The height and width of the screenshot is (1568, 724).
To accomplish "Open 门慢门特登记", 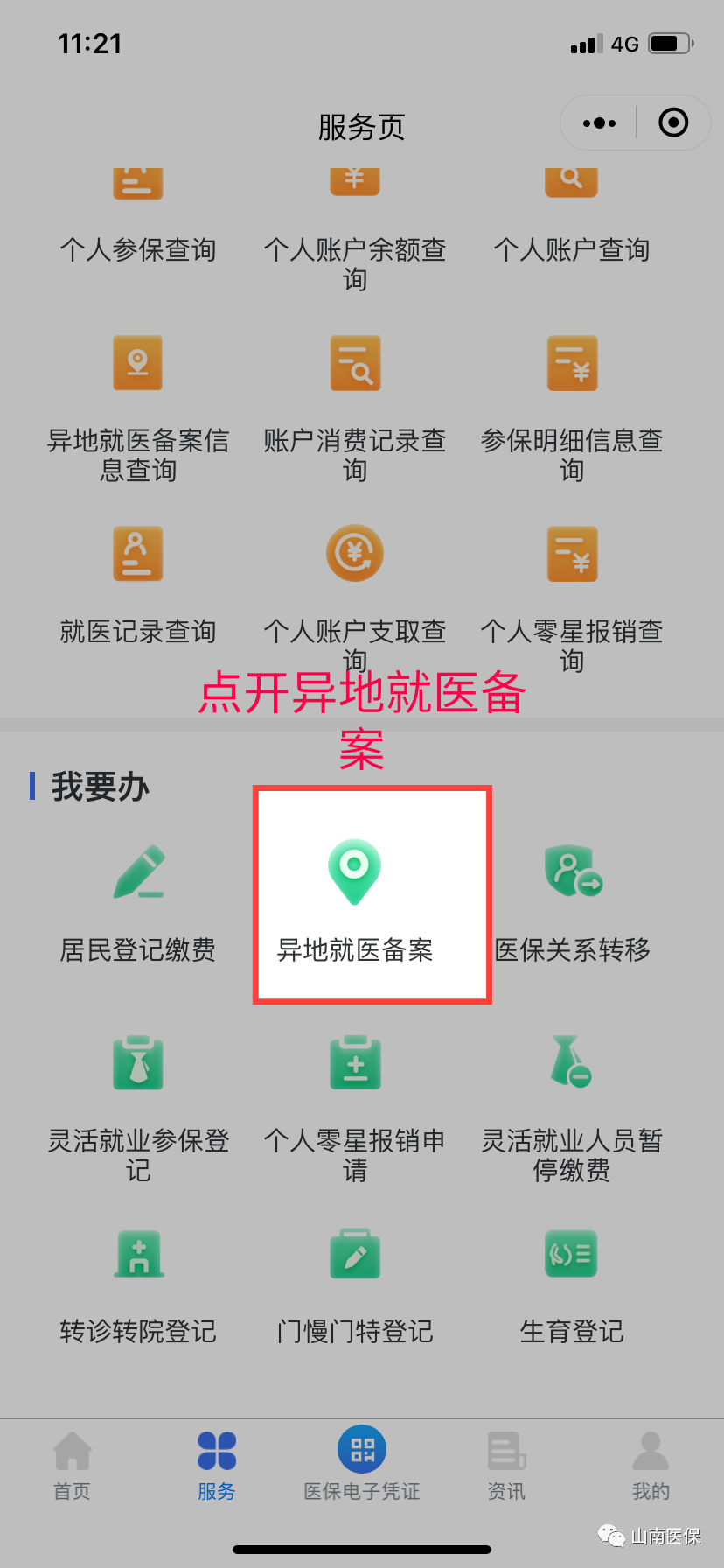I will click(x=355, y=1286).
